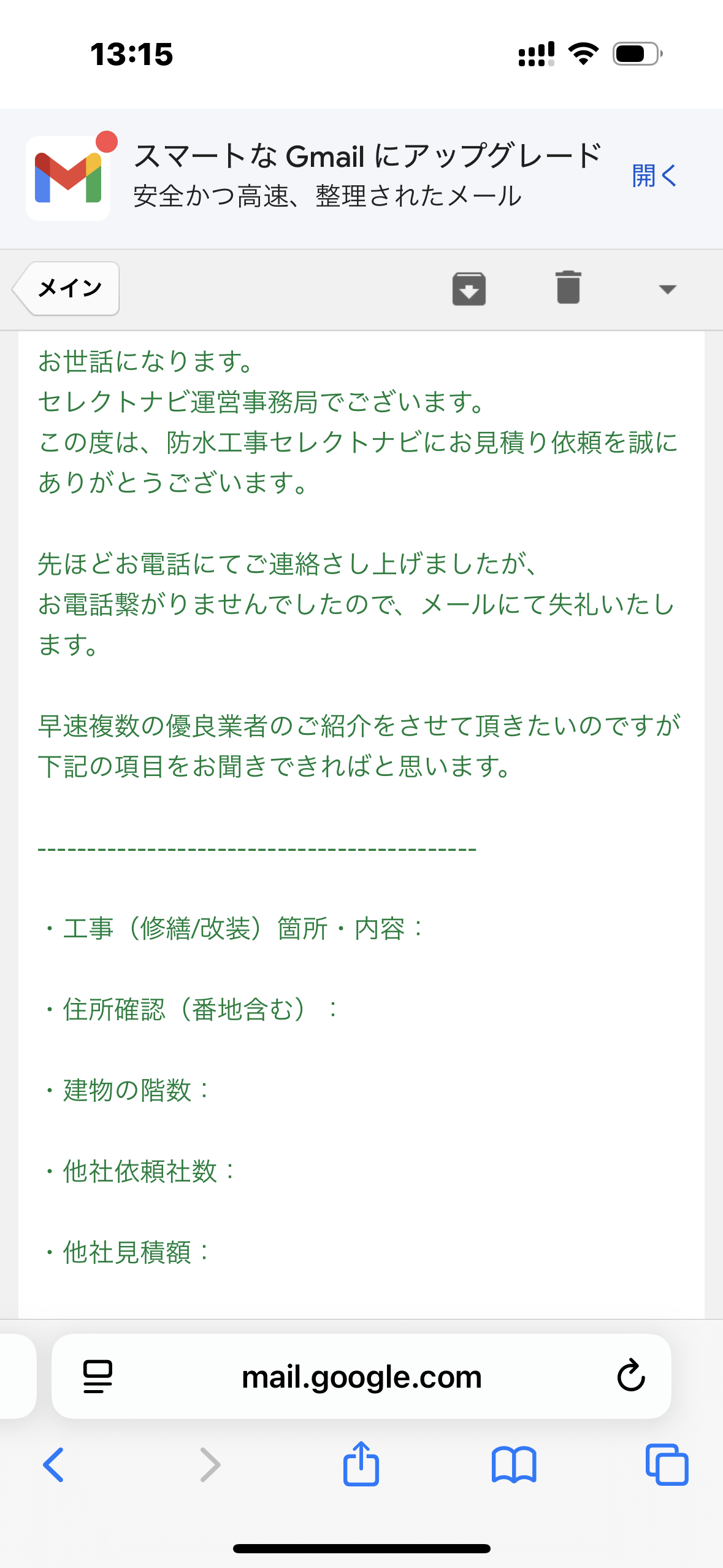Viewport: 723px width, 1568px height.
Task: Show all open Safari tabs
Action: click(x=667, y=1465)
